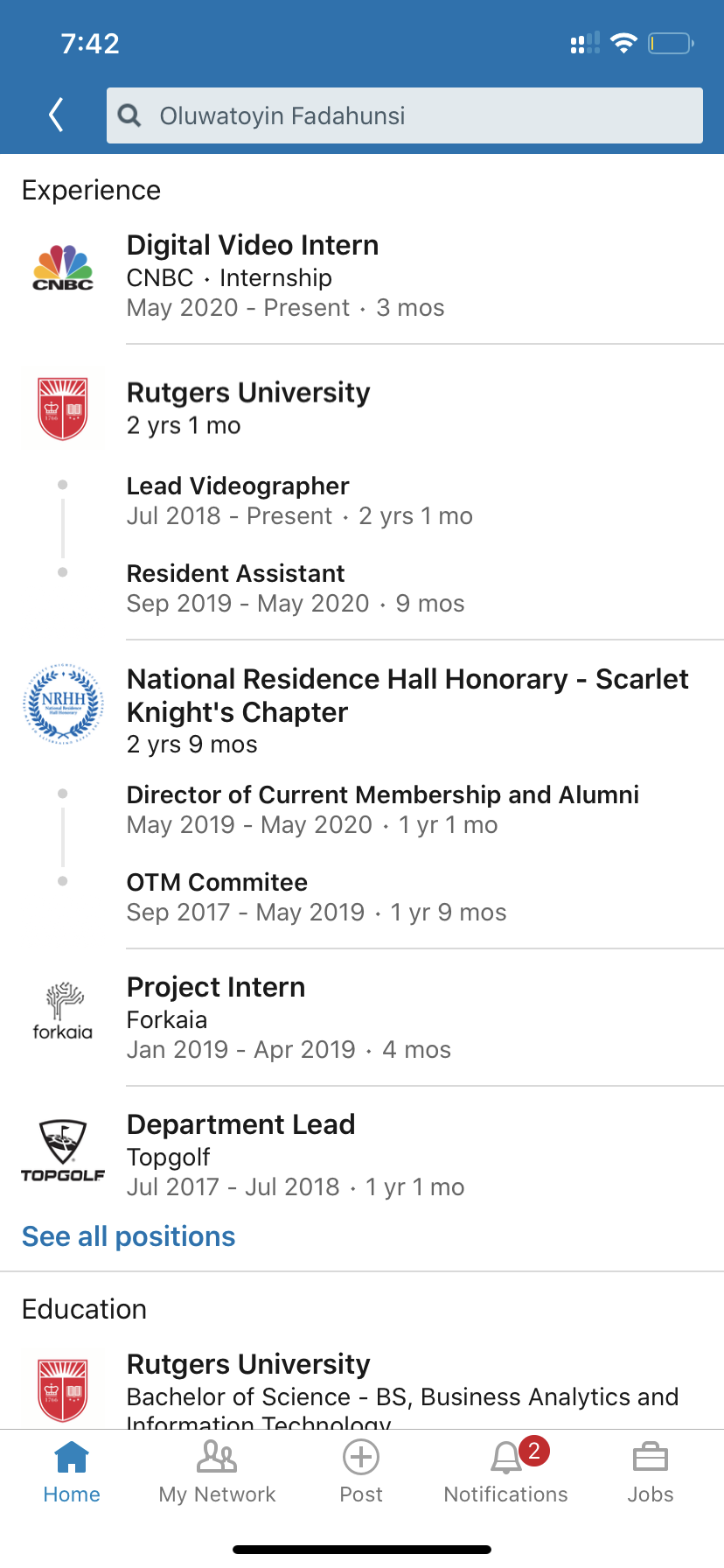Screen dimensions: 724x1568
Task: Open the Lead Videographer role
Action: click(x=238, y=486)
